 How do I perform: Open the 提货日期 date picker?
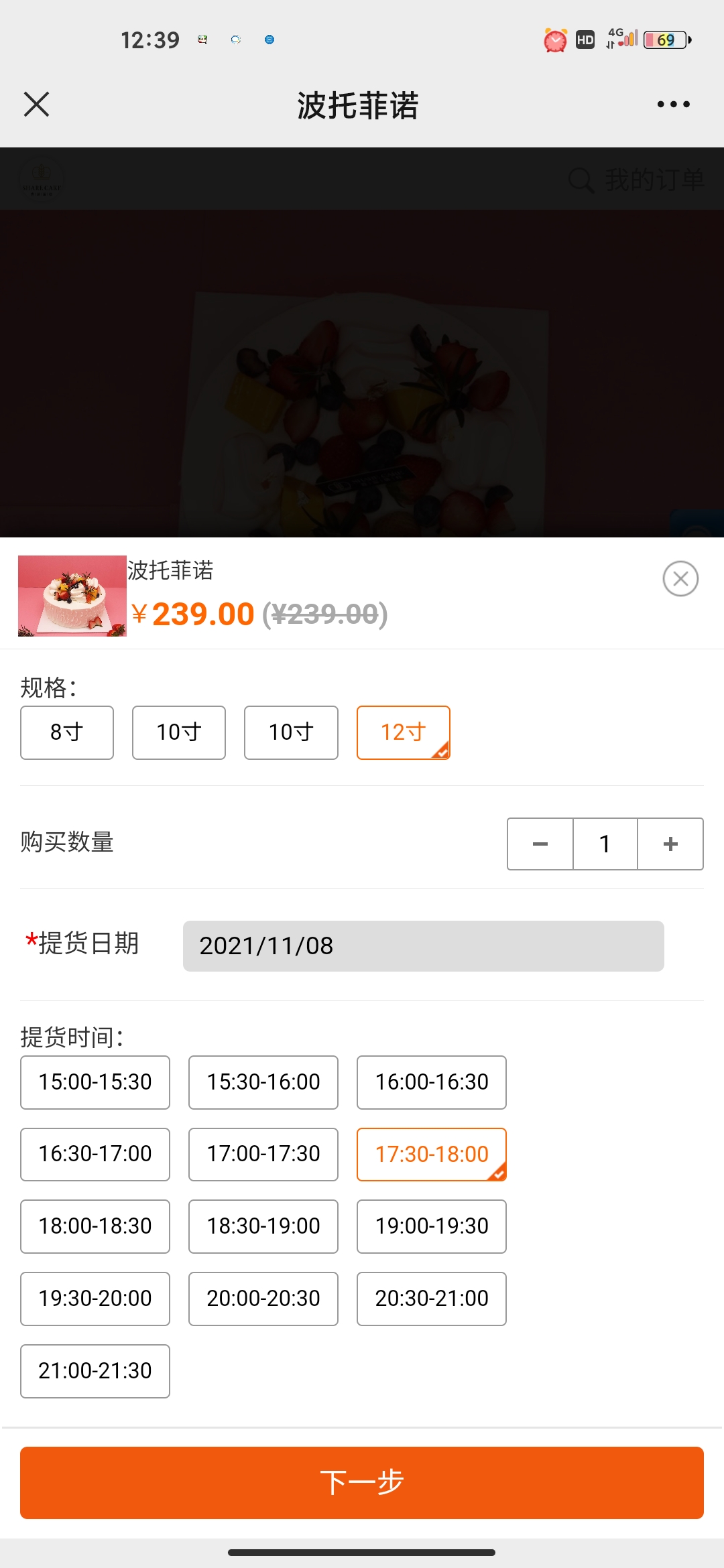point(424,946)
